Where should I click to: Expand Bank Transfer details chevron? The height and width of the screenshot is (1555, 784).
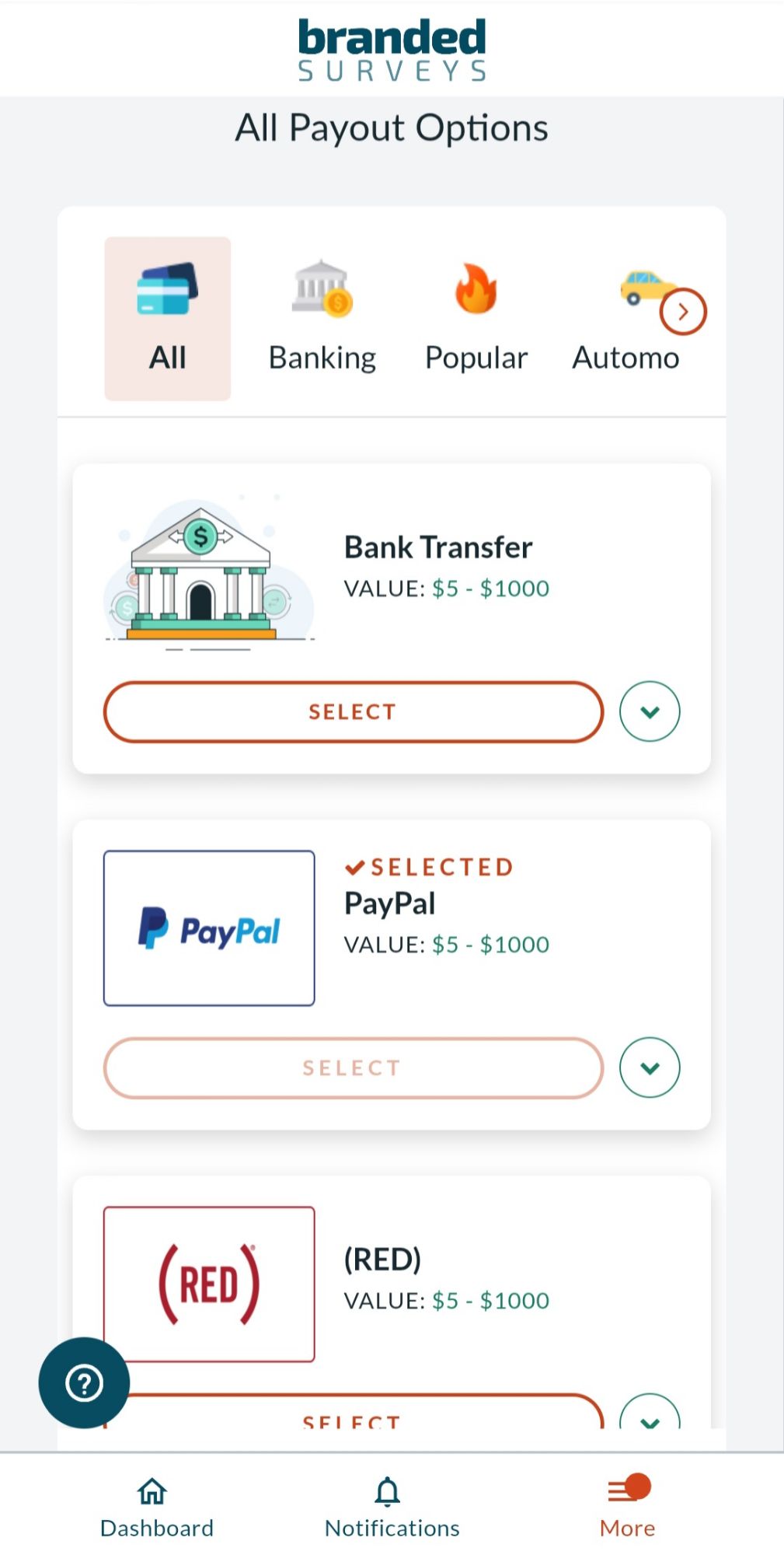[x=650, y=711]
